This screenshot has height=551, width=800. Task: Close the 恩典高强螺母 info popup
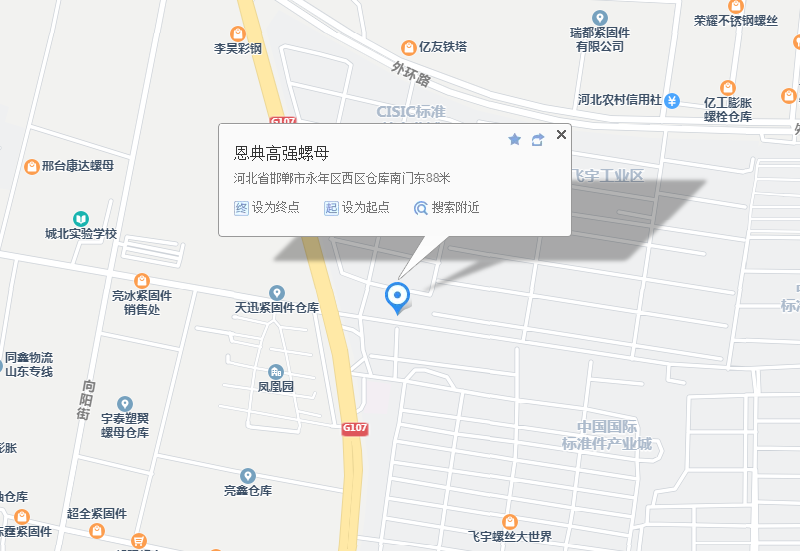561,134
